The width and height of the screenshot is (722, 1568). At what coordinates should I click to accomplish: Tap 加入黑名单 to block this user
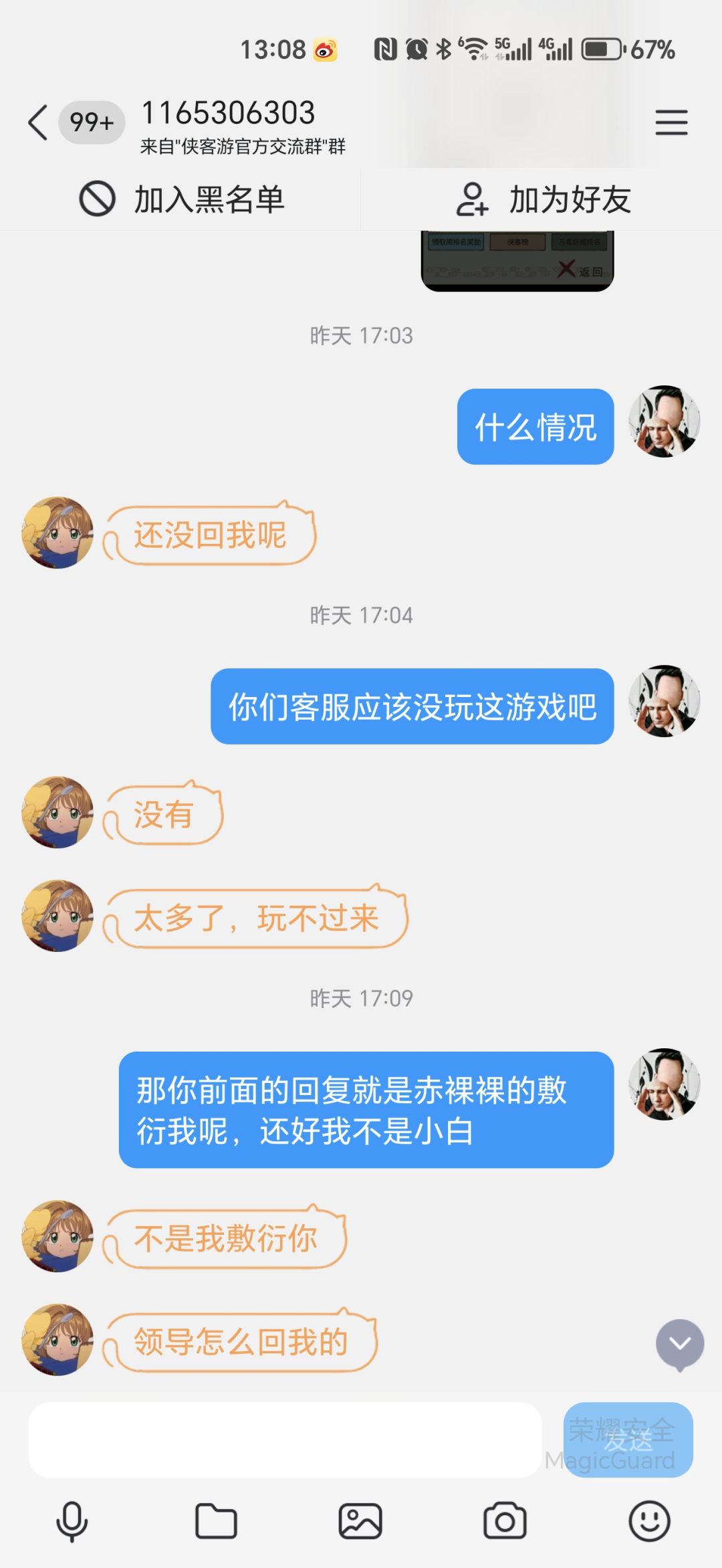tap(182, 199)
